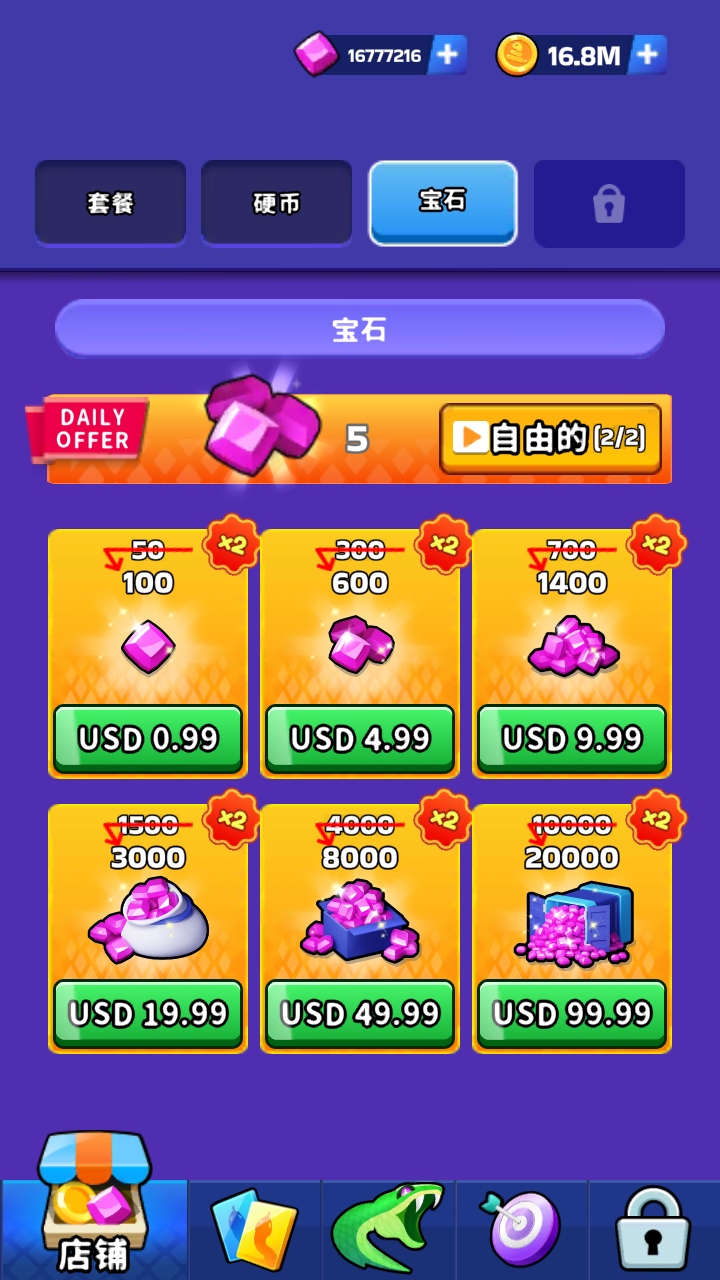Tap the plus button next to gems

(x=447, y=55)
